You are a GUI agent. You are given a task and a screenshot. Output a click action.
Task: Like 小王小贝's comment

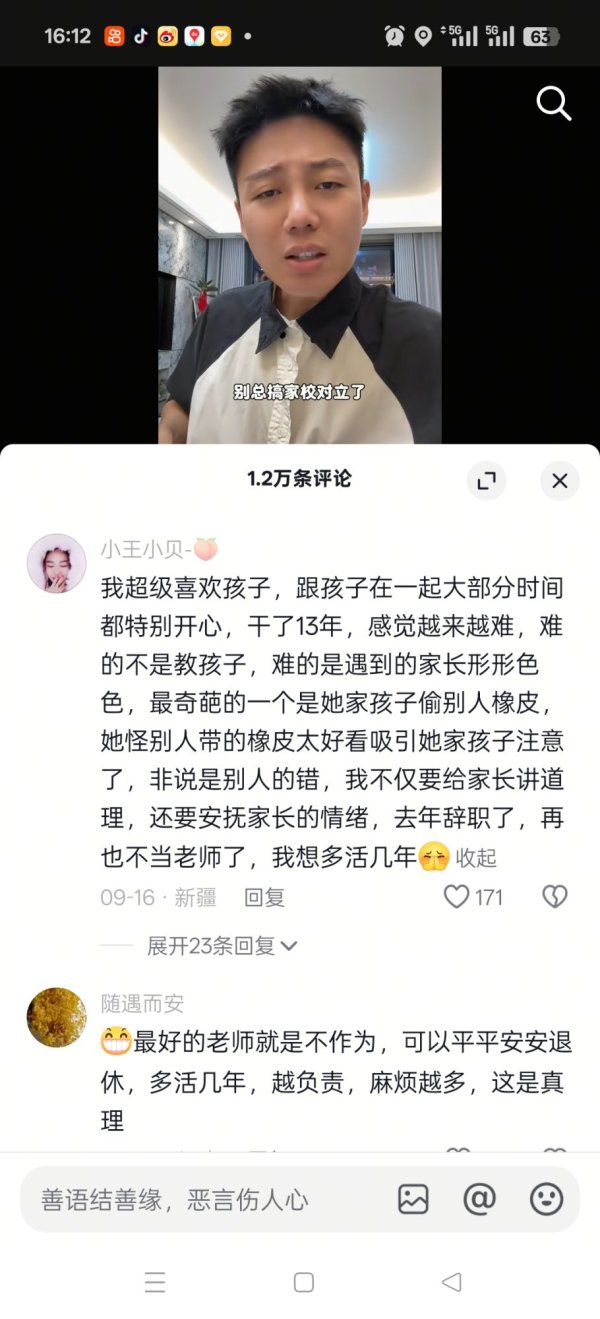(x=457, y=897)
